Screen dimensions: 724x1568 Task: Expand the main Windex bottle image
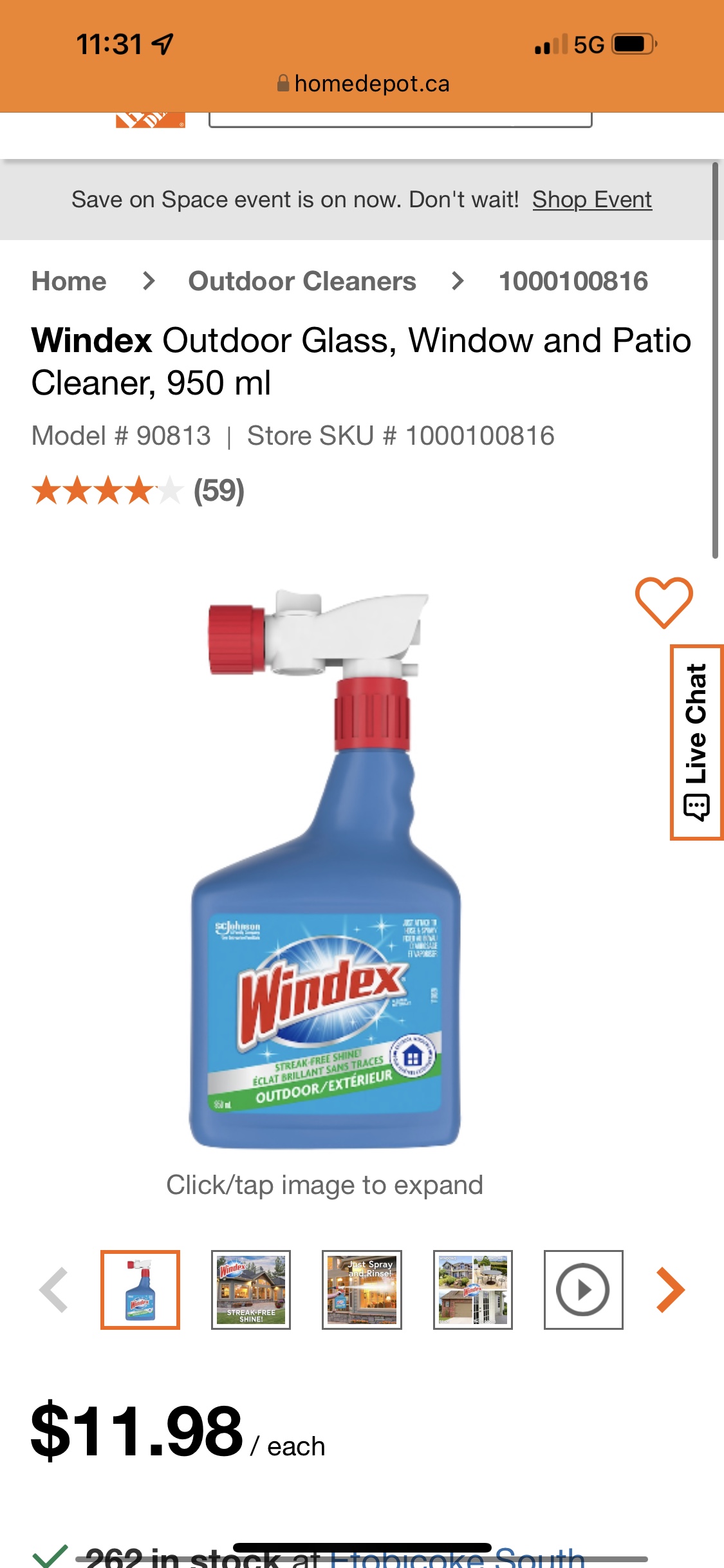pyautogui.click(x=326, y=868)
